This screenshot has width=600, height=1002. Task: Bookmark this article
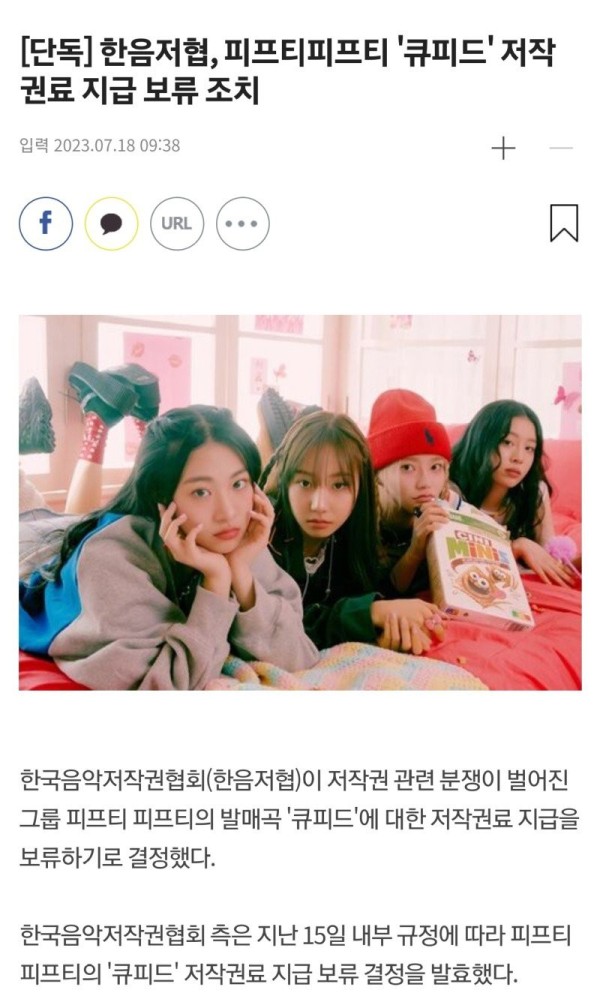(564, 223)
